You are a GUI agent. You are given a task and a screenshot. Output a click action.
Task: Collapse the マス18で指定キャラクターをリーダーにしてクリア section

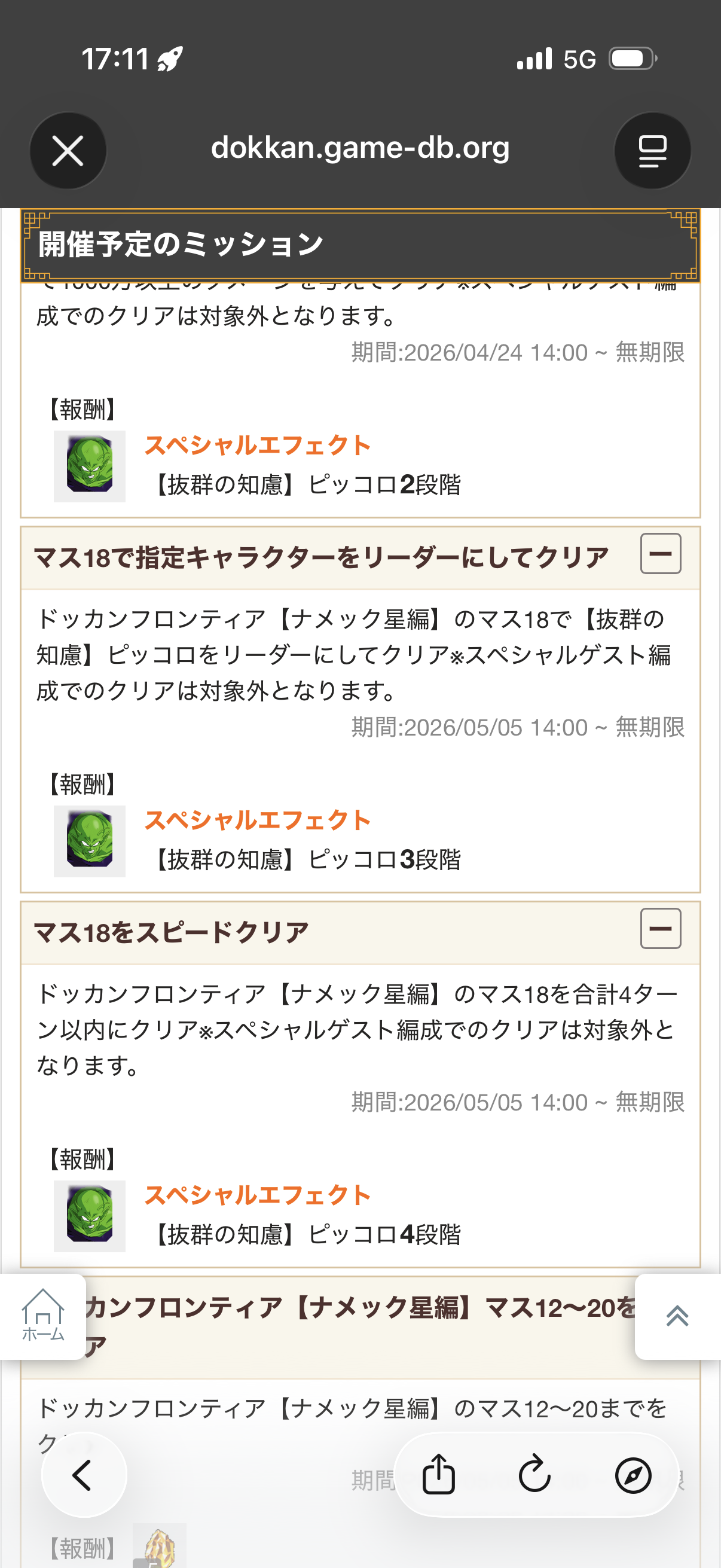(x=660, y=554)
